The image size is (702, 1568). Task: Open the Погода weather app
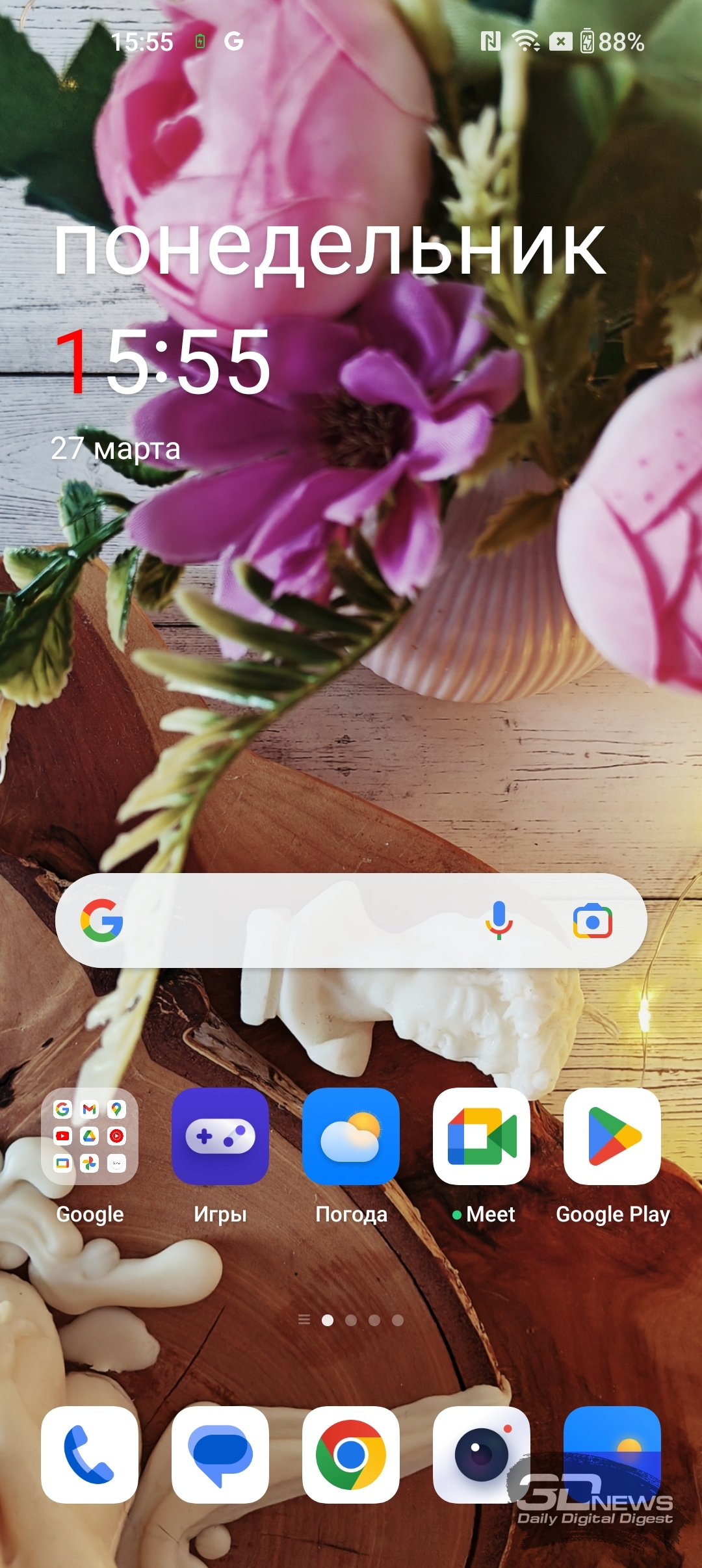351,1136
